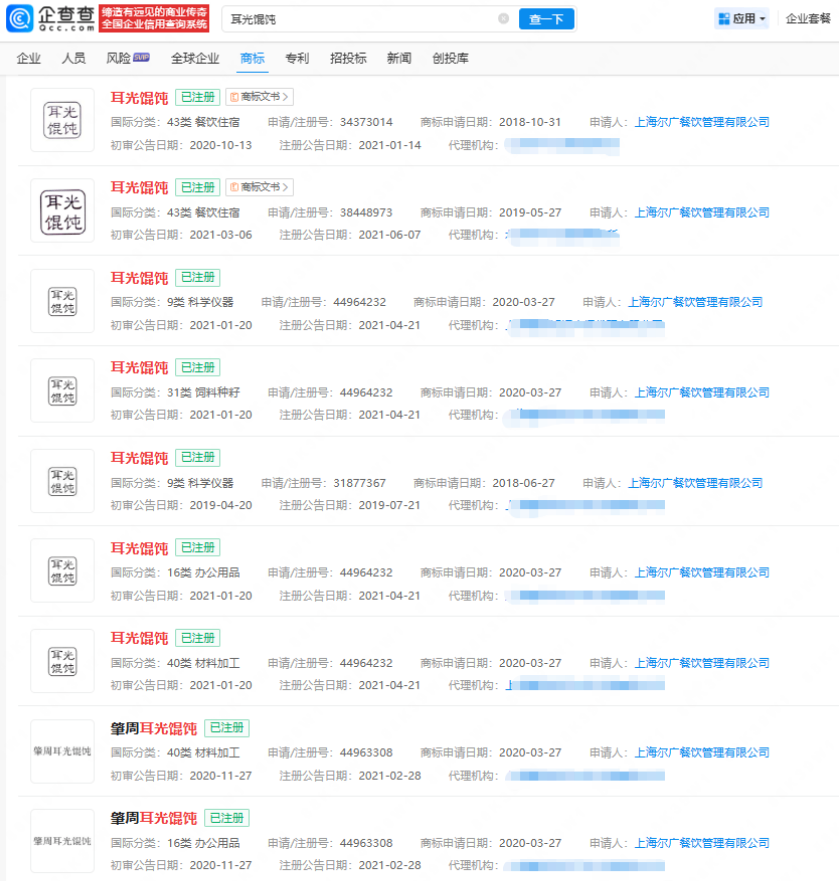Switch to the 招投标 tab
Image resolution: width=839 pixels, height=881 pixels.
tap(348, 58)
